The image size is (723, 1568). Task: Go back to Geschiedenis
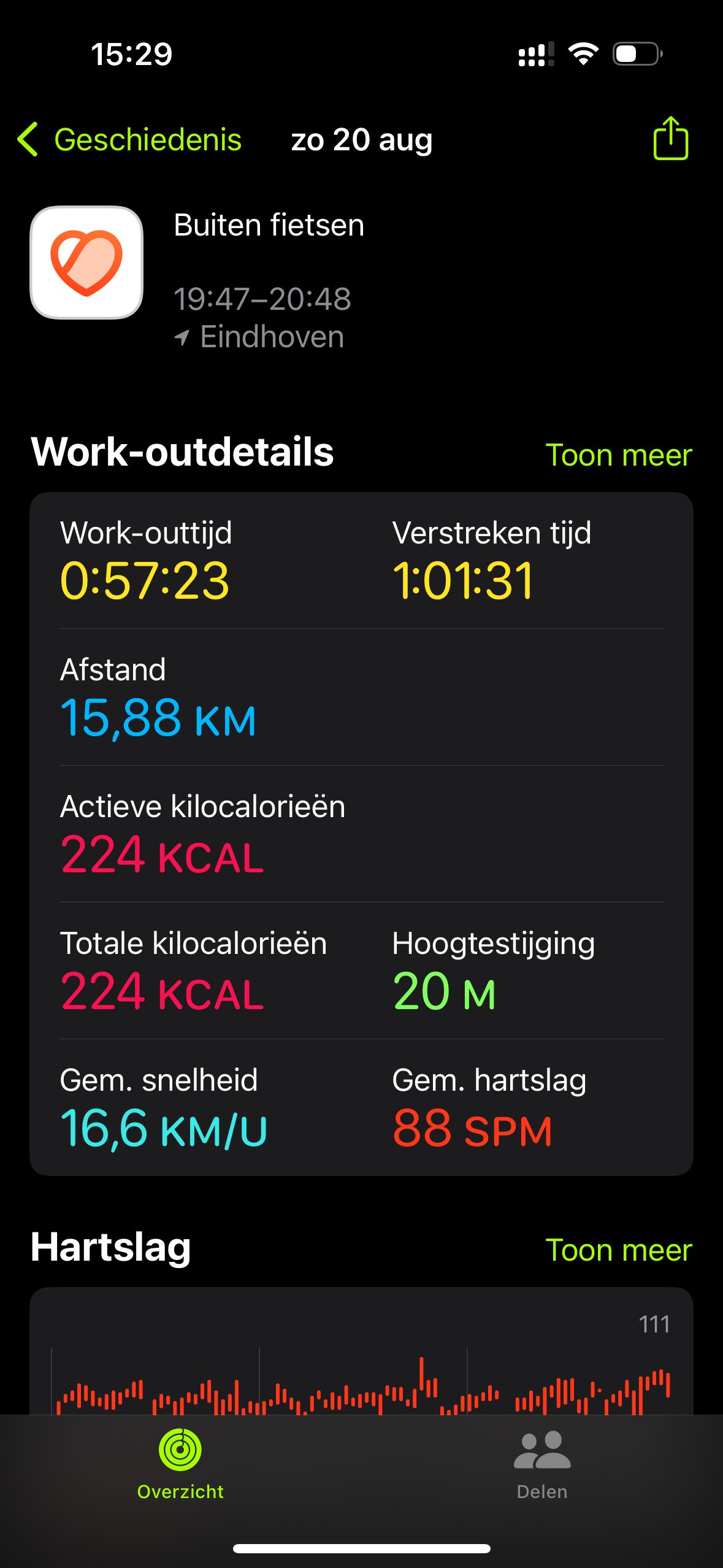pyautogui.click(x=130, y=140)
